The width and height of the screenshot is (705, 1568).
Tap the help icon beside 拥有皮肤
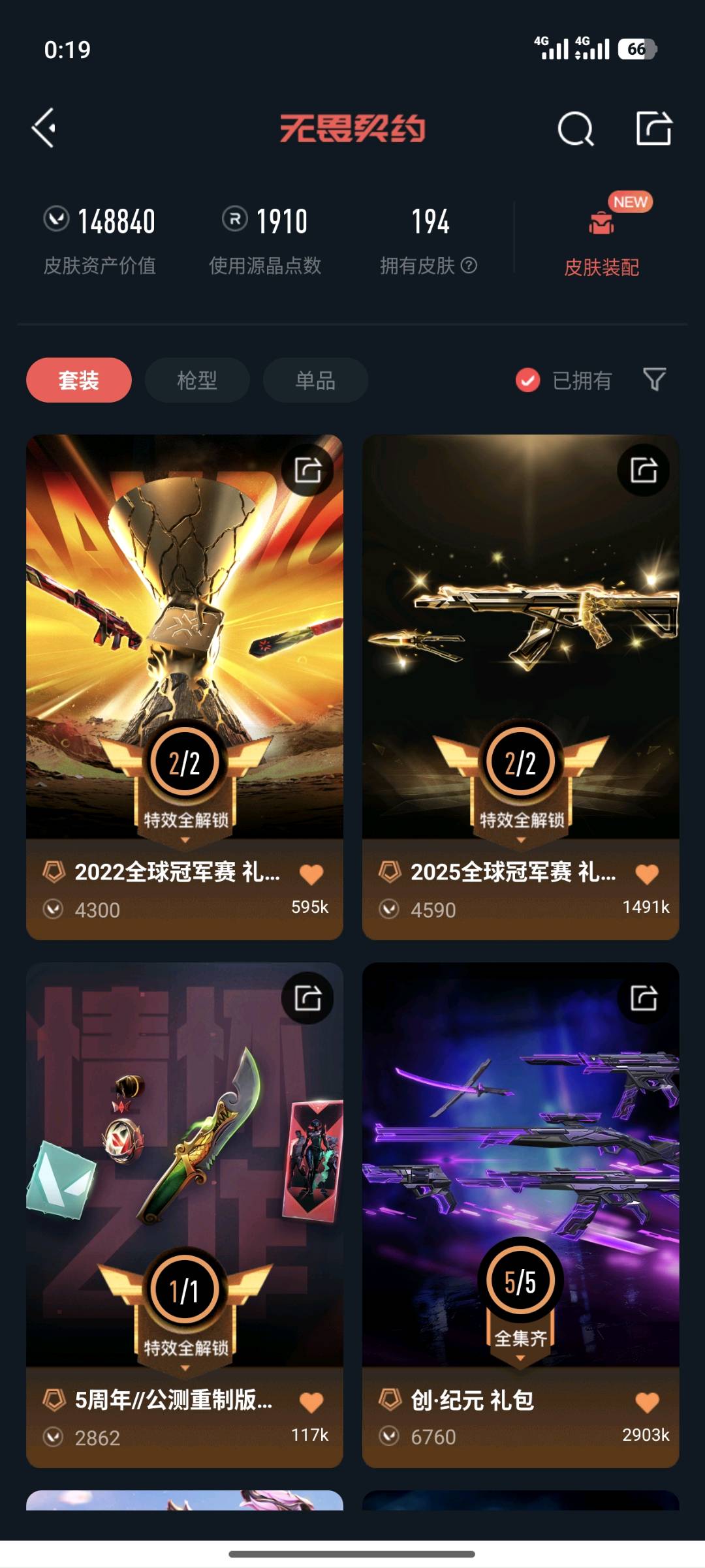pyautogui.click(x=469, y=266)
